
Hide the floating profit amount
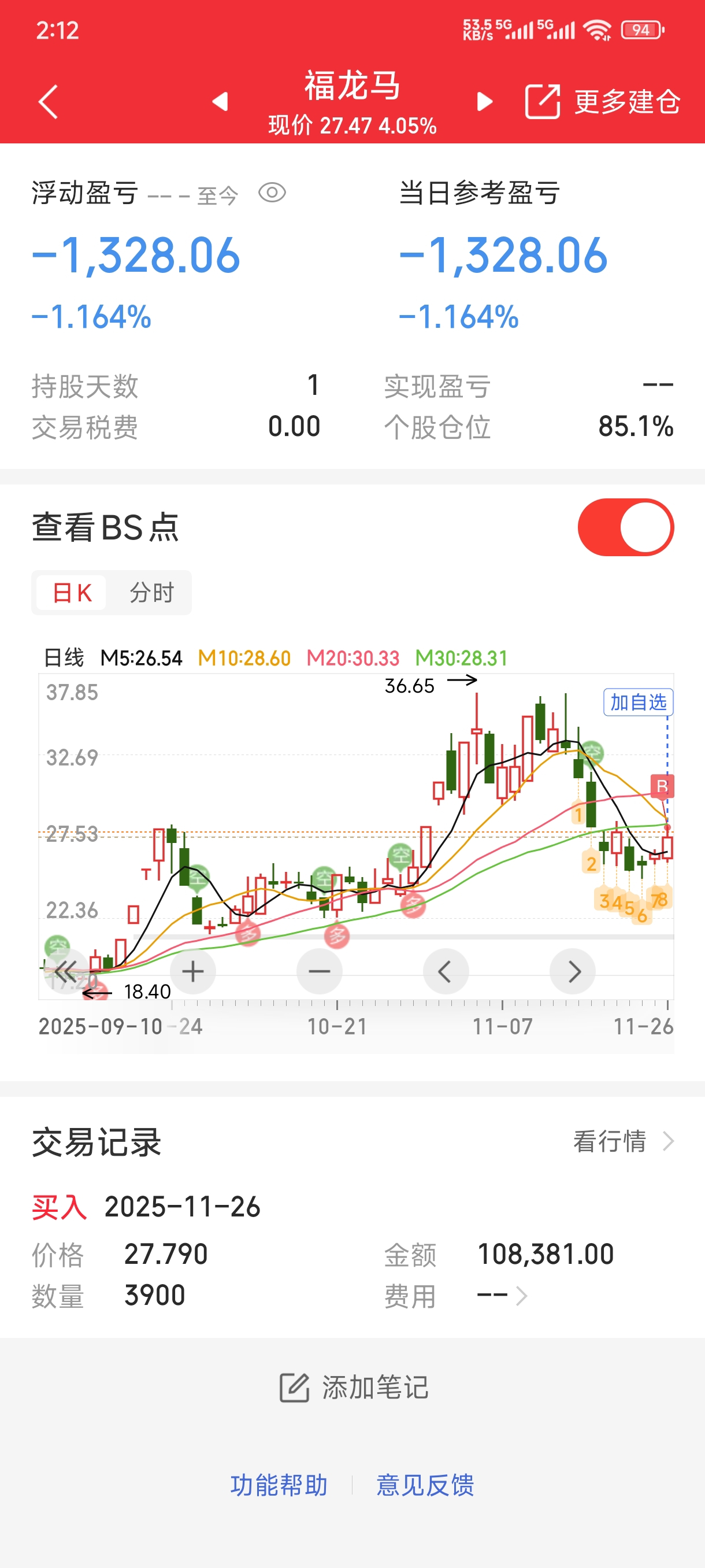(x=272, y=193)
